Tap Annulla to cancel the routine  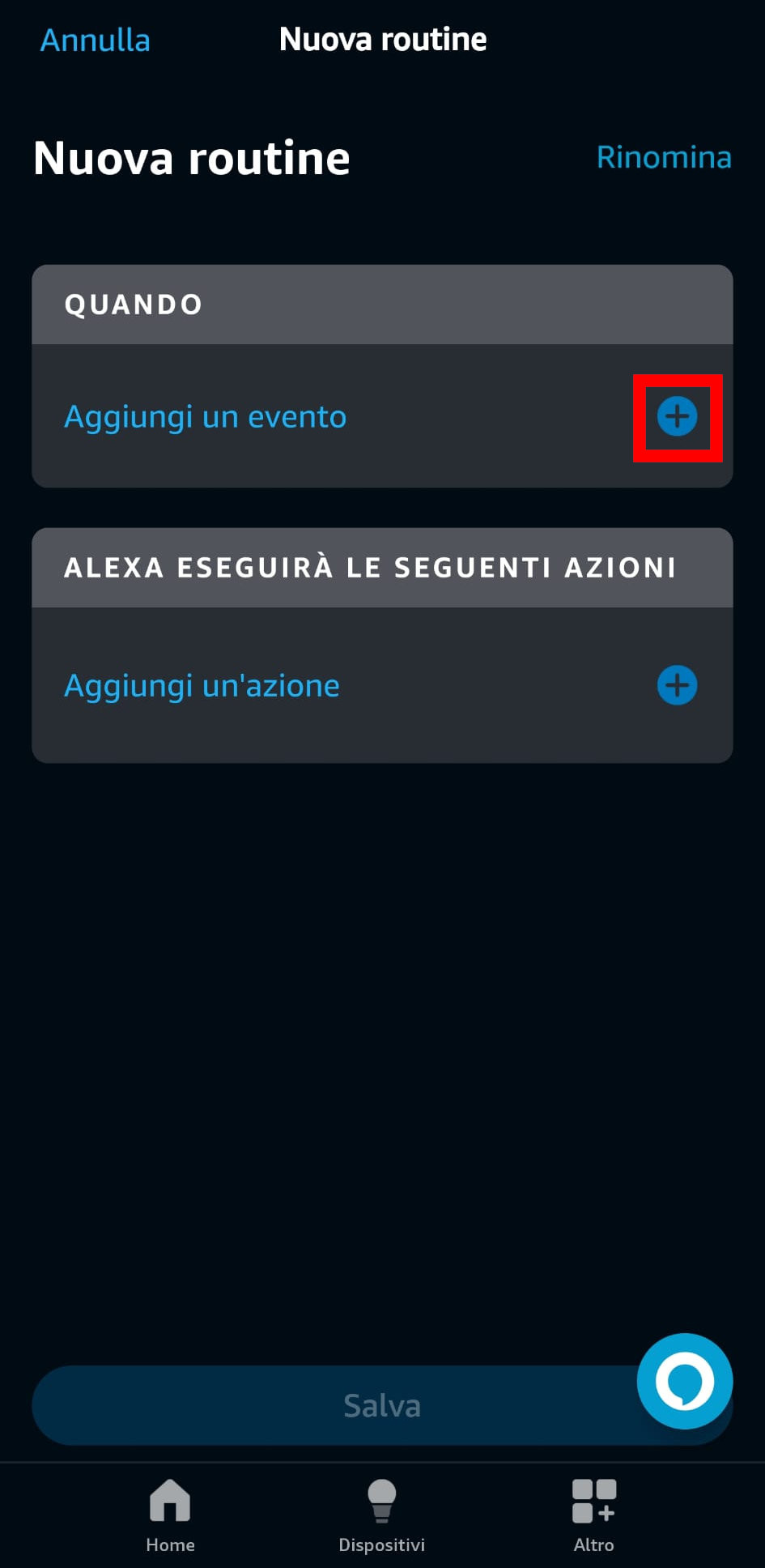96,40
